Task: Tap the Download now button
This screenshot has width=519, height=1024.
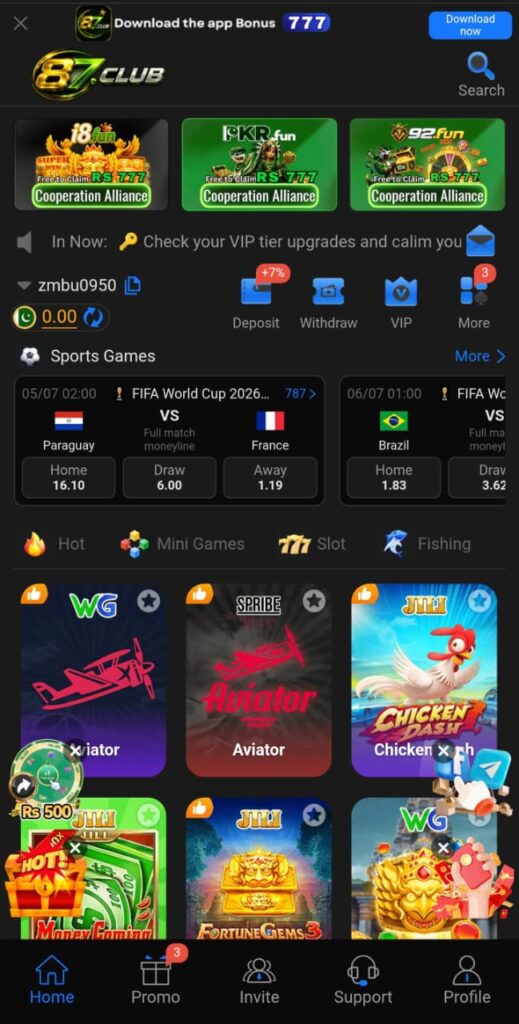Action: pyautogui.click(x=470, y=25)
